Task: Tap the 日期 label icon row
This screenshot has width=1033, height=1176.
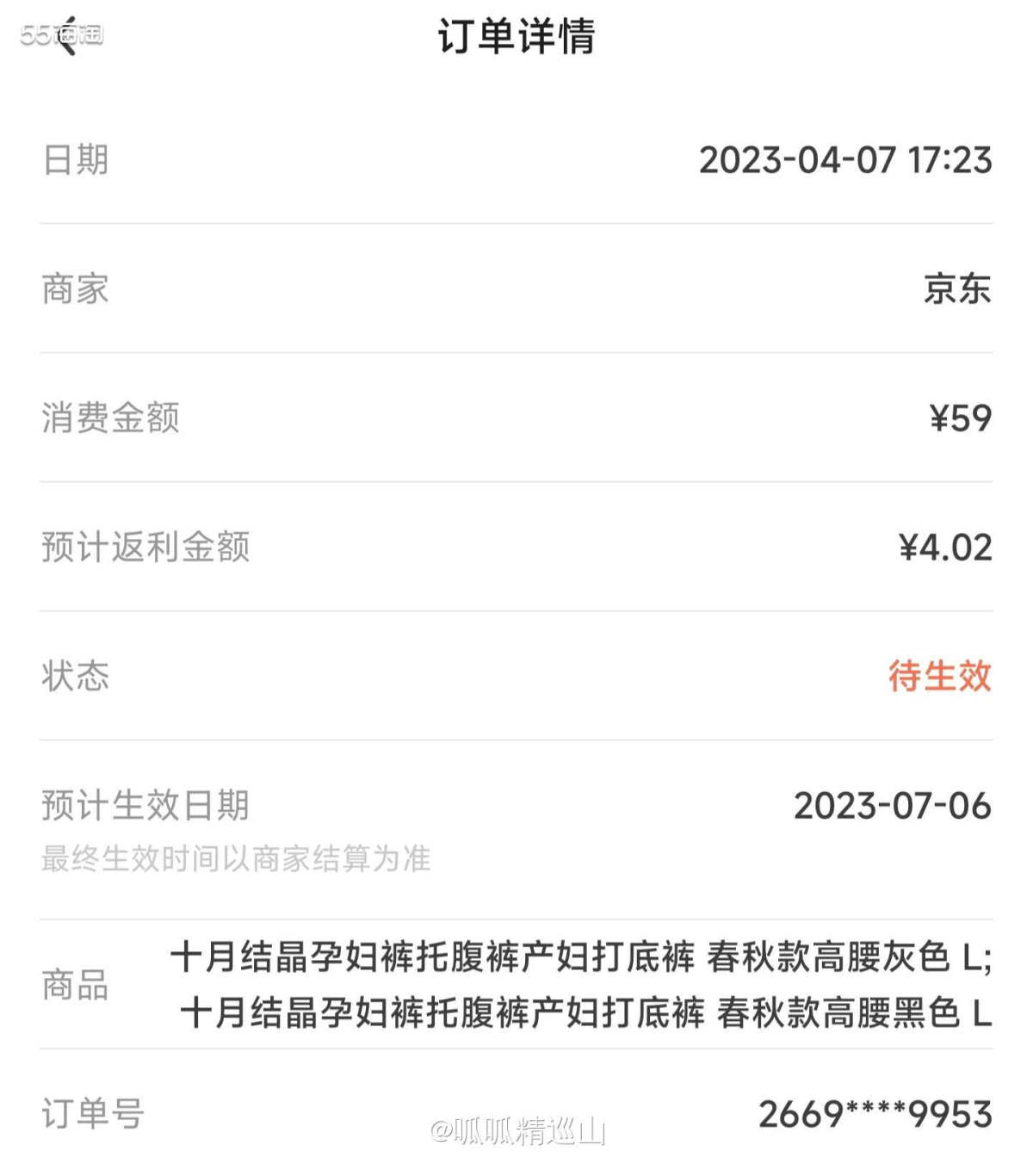Action: click(73, 161)
